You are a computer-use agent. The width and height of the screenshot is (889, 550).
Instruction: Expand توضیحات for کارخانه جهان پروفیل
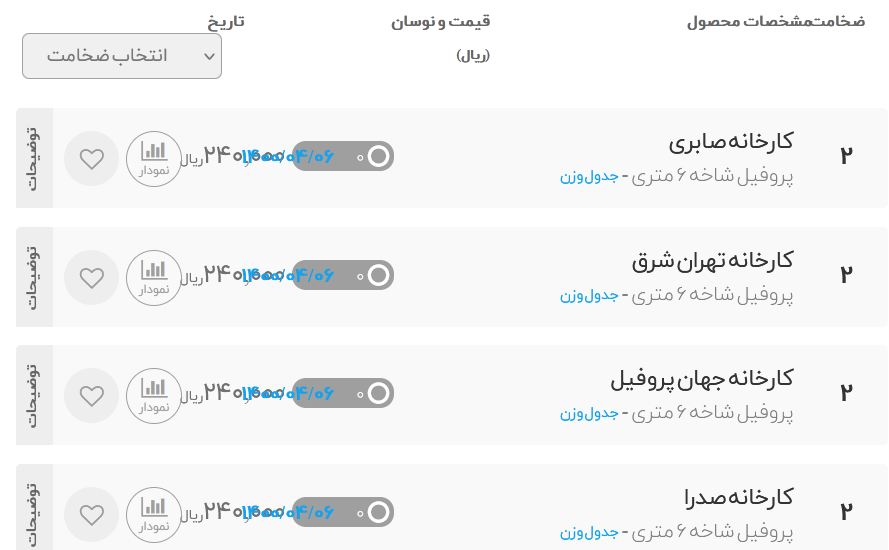[34, 395]
